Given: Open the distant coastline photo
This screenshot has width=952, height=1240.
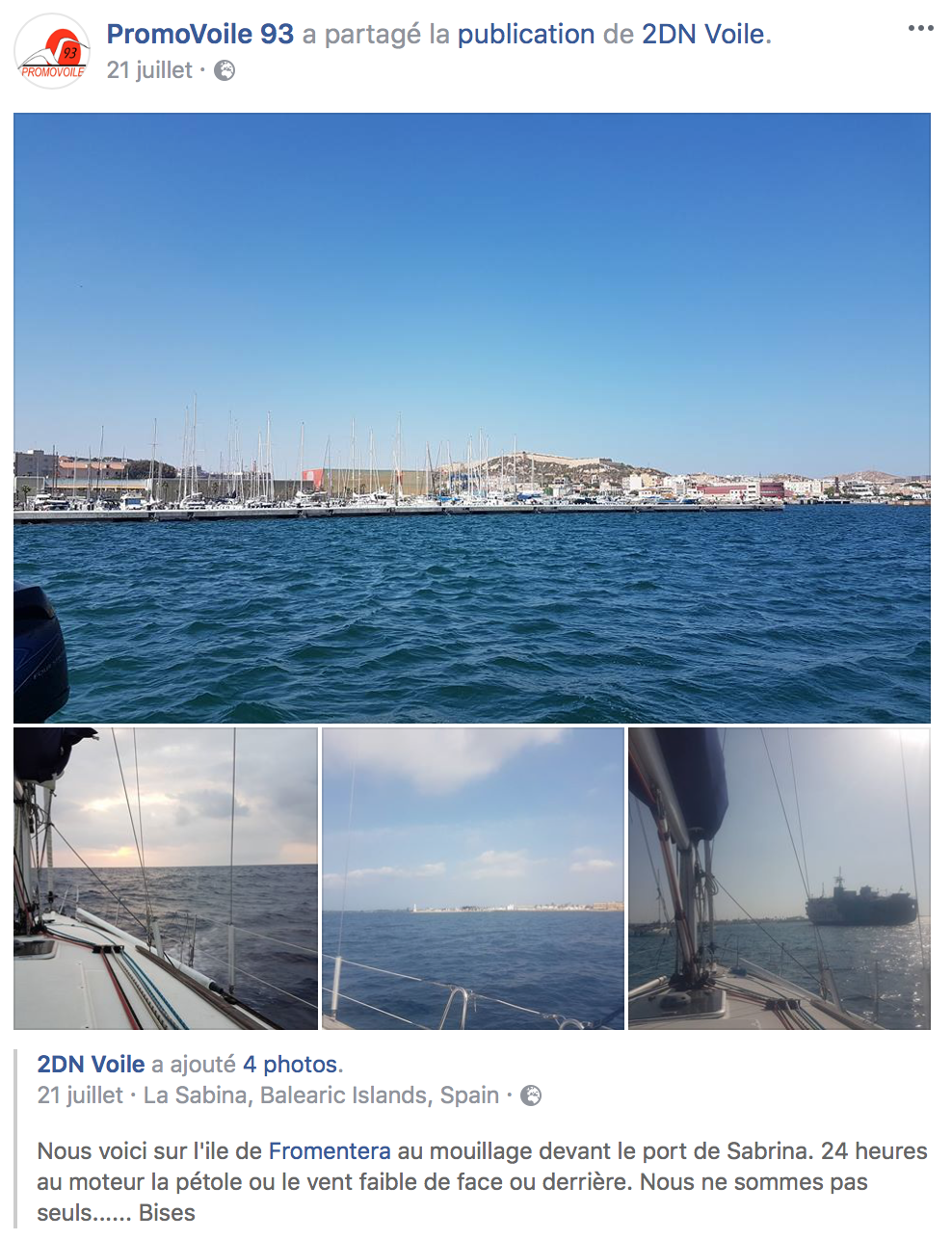Looking at the screenshot, I should click(472, 879).
